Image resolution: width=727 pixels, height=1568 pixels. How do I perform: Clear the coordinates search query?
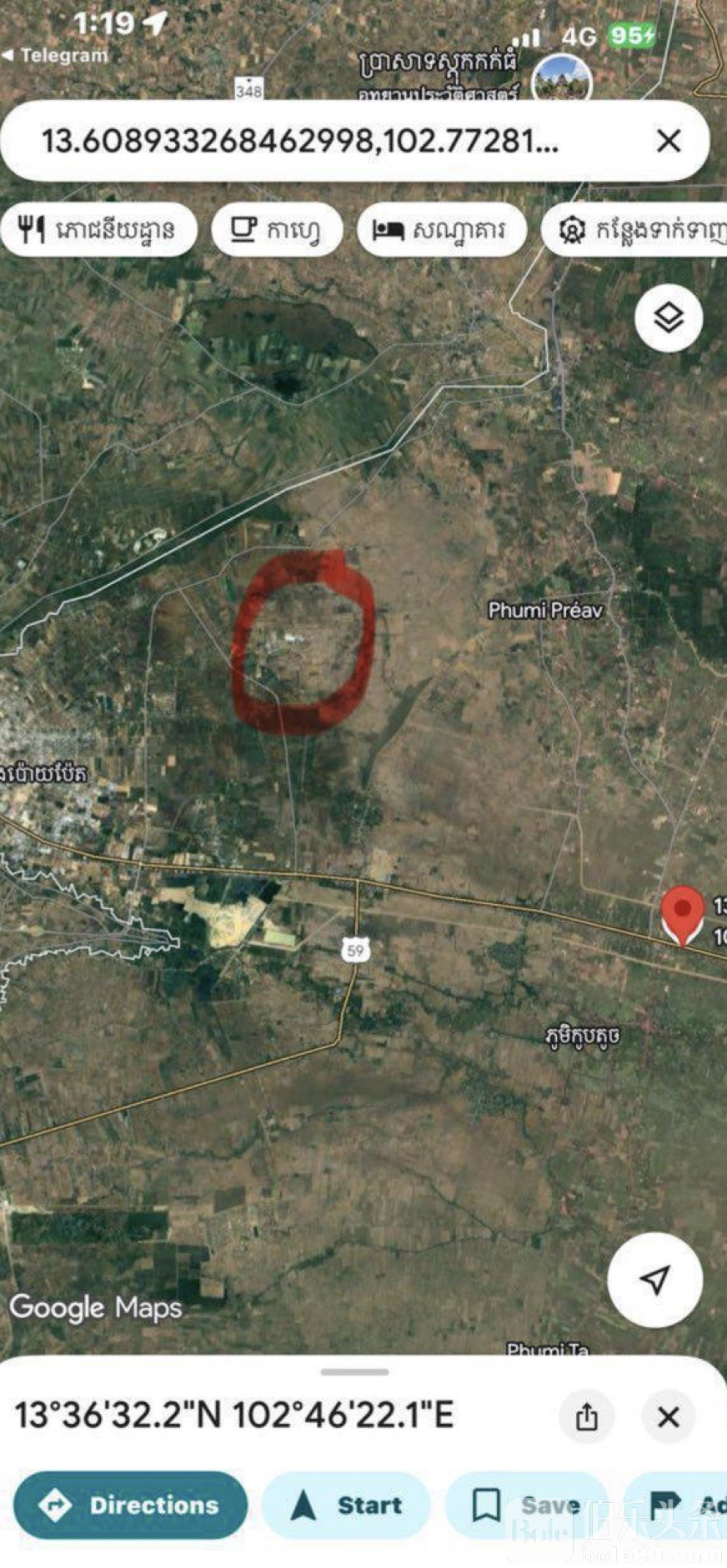point(669,141)
